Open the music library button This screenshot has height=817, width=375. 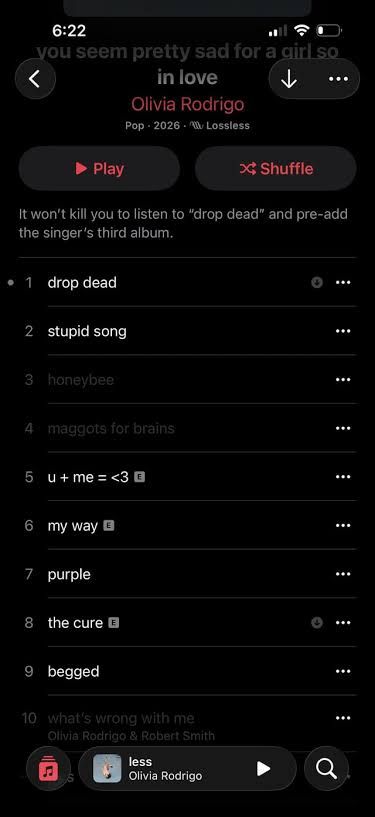[x=48, y=769]
